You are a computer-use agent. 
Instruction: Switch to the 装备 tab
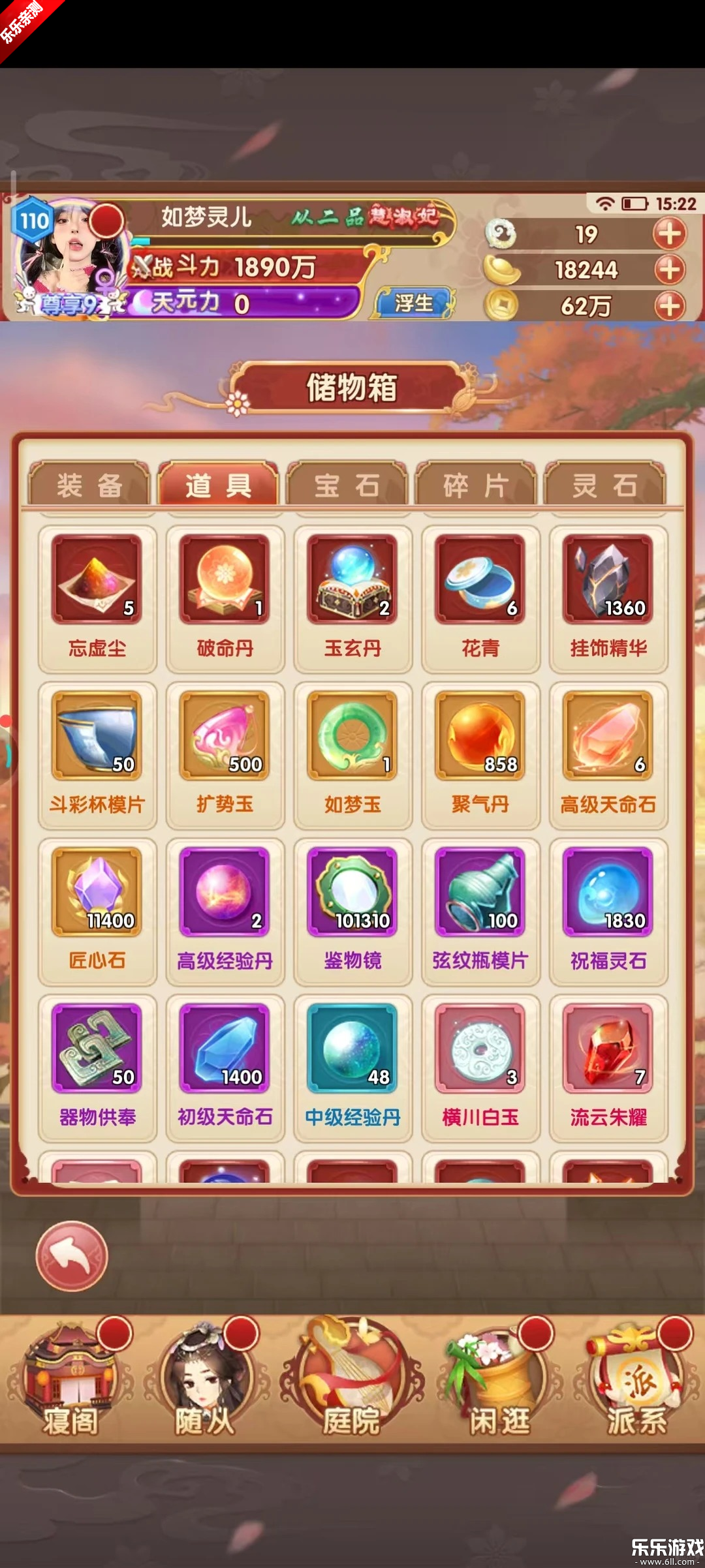click(89, 485)
